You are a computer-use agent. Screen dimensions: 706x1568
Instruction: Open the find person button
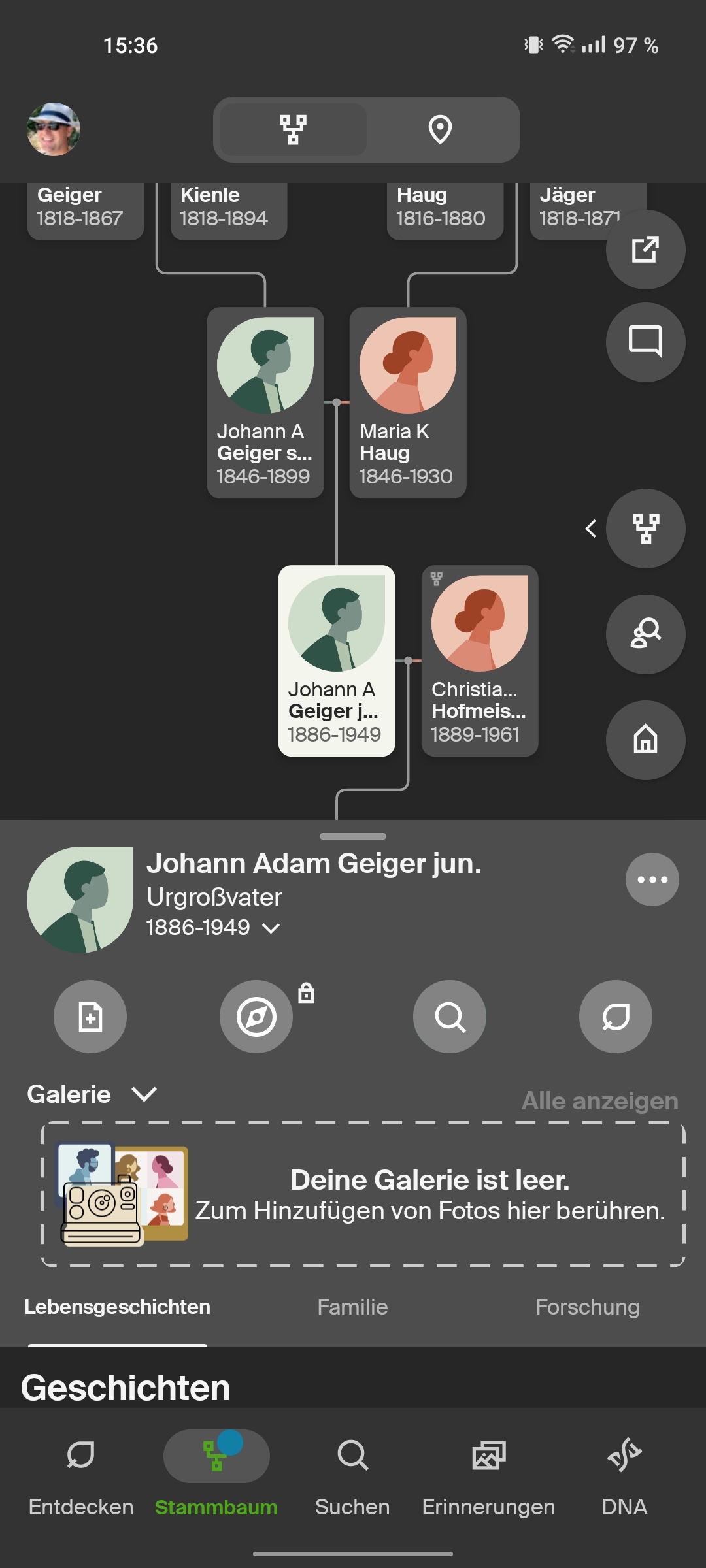click(x=645, y=634)
